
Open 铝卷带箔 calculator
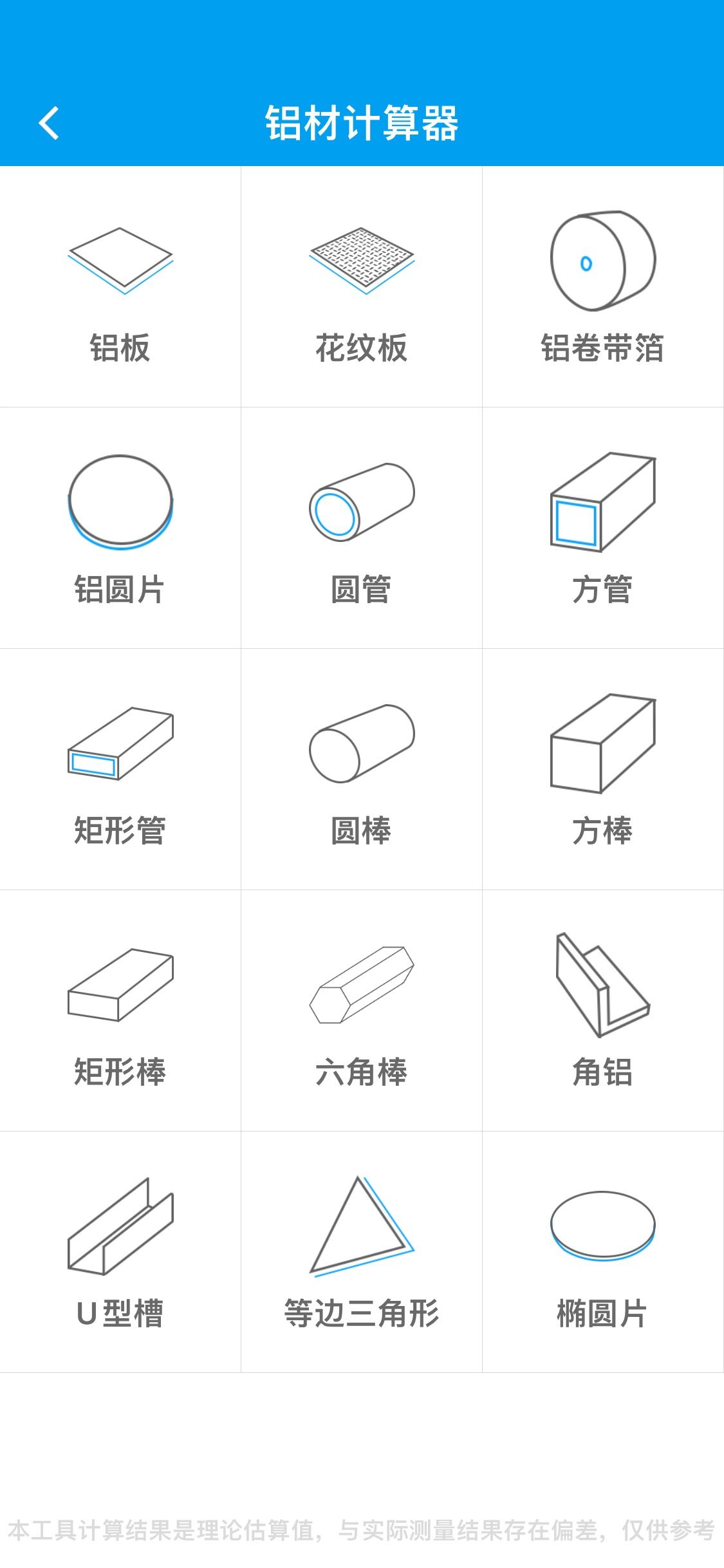(x=603, y=286)
